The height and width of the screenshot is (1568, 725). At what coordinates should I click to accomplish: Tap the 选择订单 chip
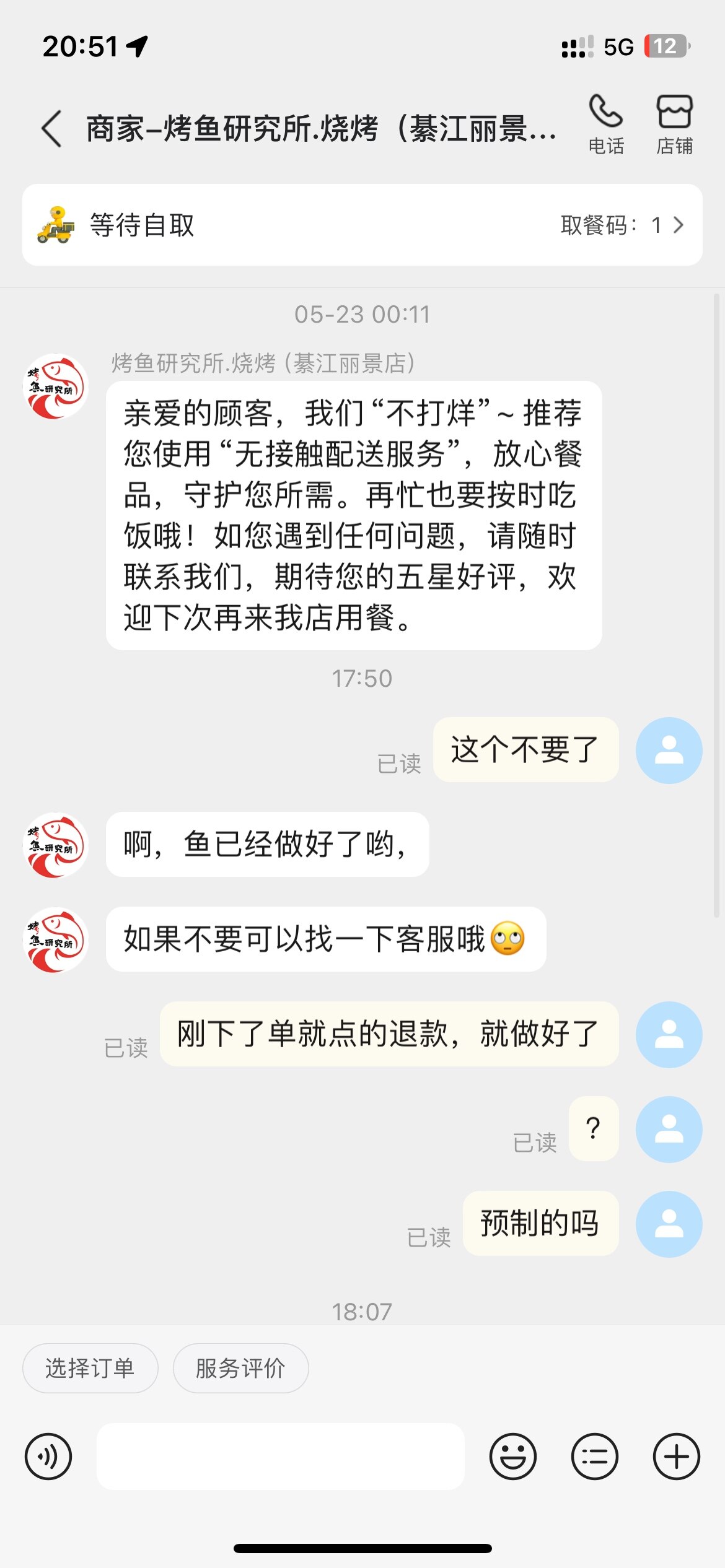pos(90,1368)
